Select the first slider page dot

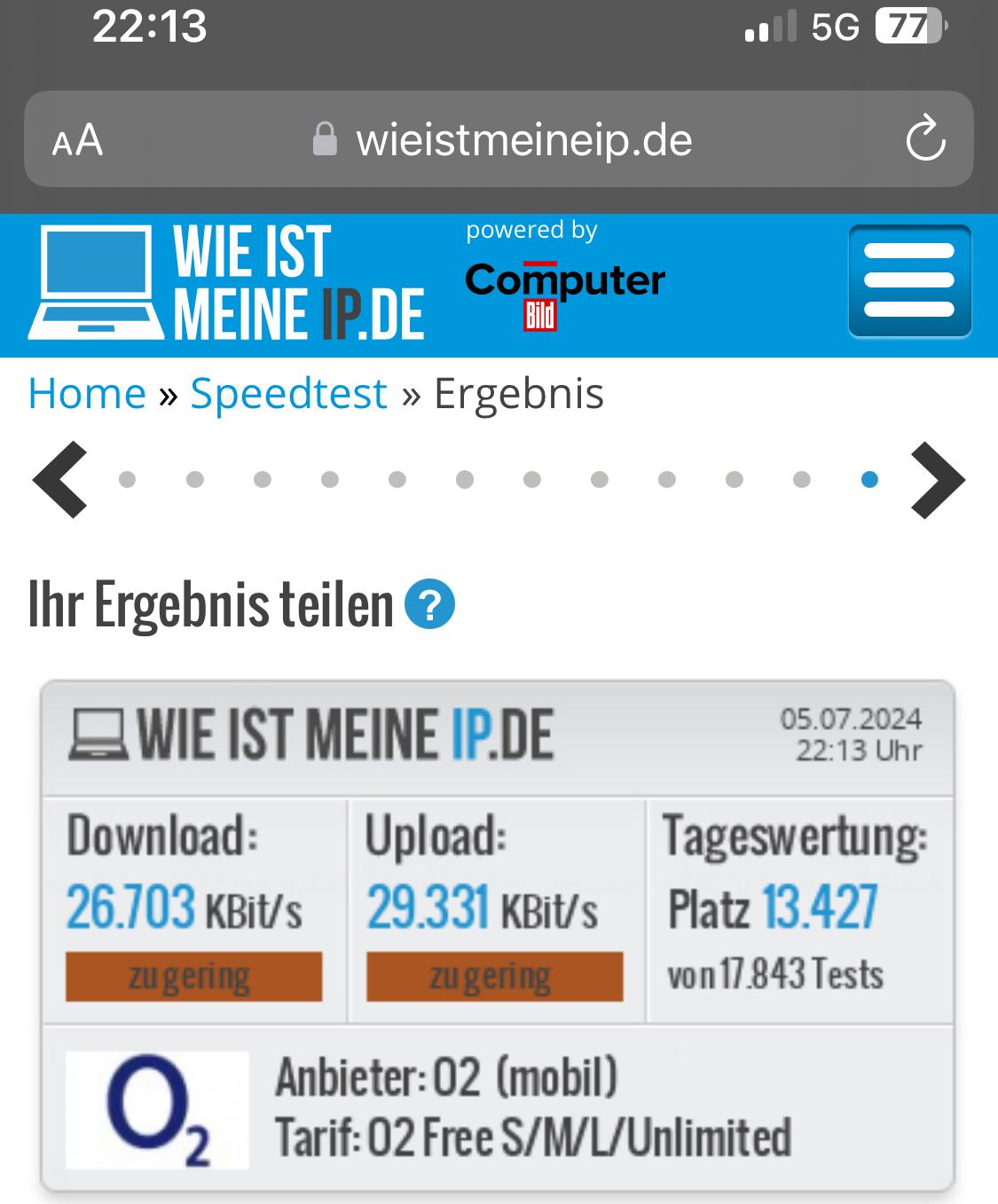[127, 479]
